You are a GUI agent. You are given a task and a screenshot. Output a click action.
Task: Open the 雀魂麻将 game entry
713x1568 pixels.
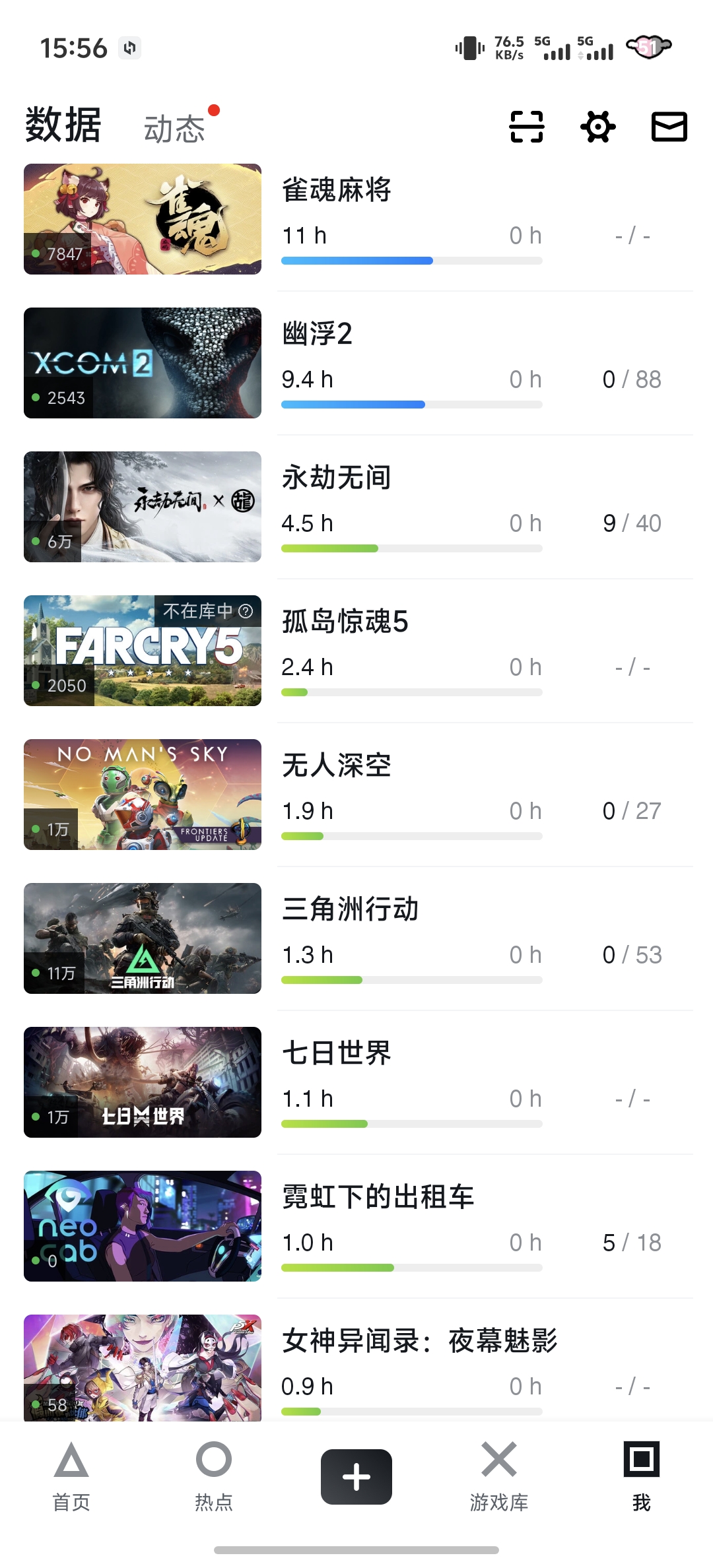tap(337, 191)
